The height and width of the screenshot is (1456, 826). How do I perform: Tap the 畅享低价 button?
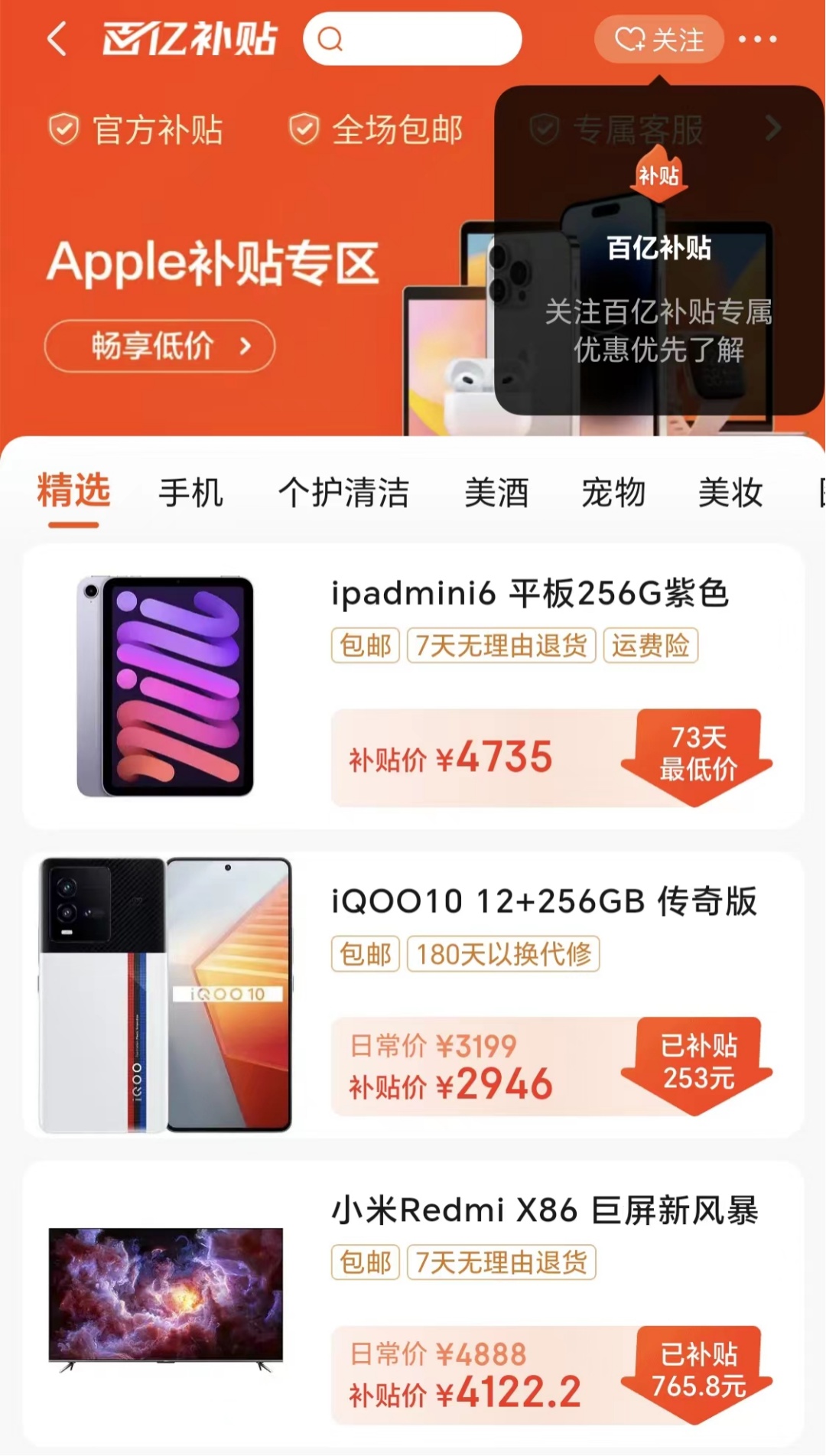160,346
